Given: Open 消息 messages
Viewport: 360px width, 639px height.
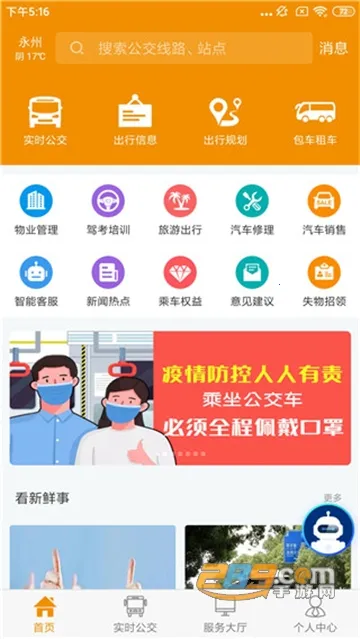Looking at the screenshot, I should coord(333,48).
